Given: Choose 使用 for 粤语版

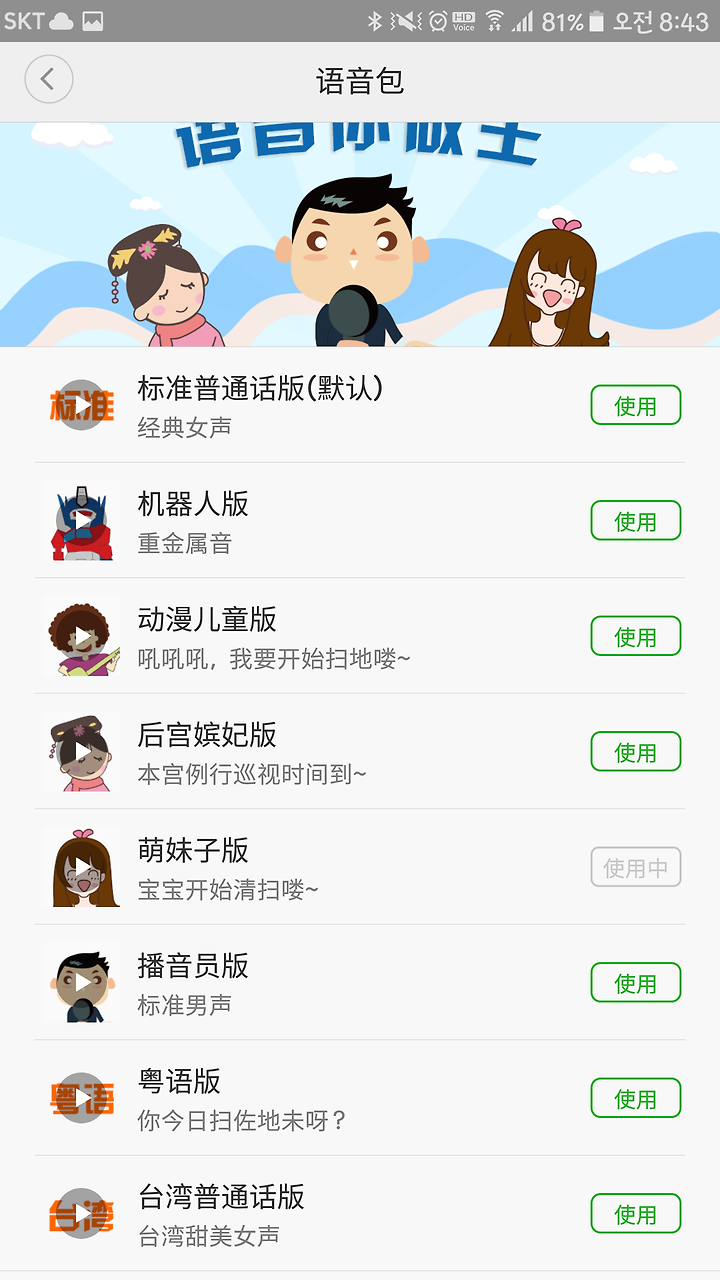Looking at the screenshot, I should [x=636, y=1098].
